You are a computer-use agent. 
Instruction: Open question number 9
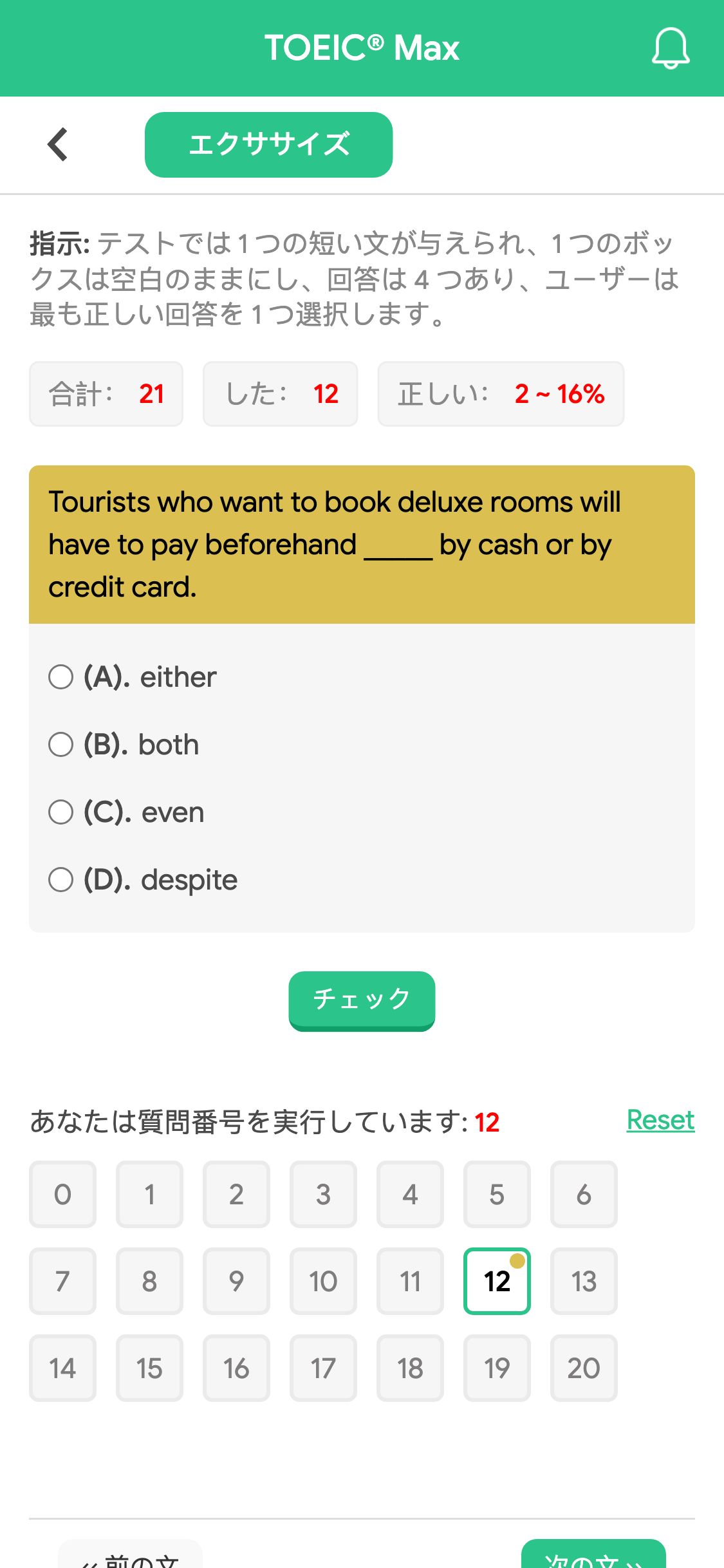pyautogui.click(x=236, y=1281)
